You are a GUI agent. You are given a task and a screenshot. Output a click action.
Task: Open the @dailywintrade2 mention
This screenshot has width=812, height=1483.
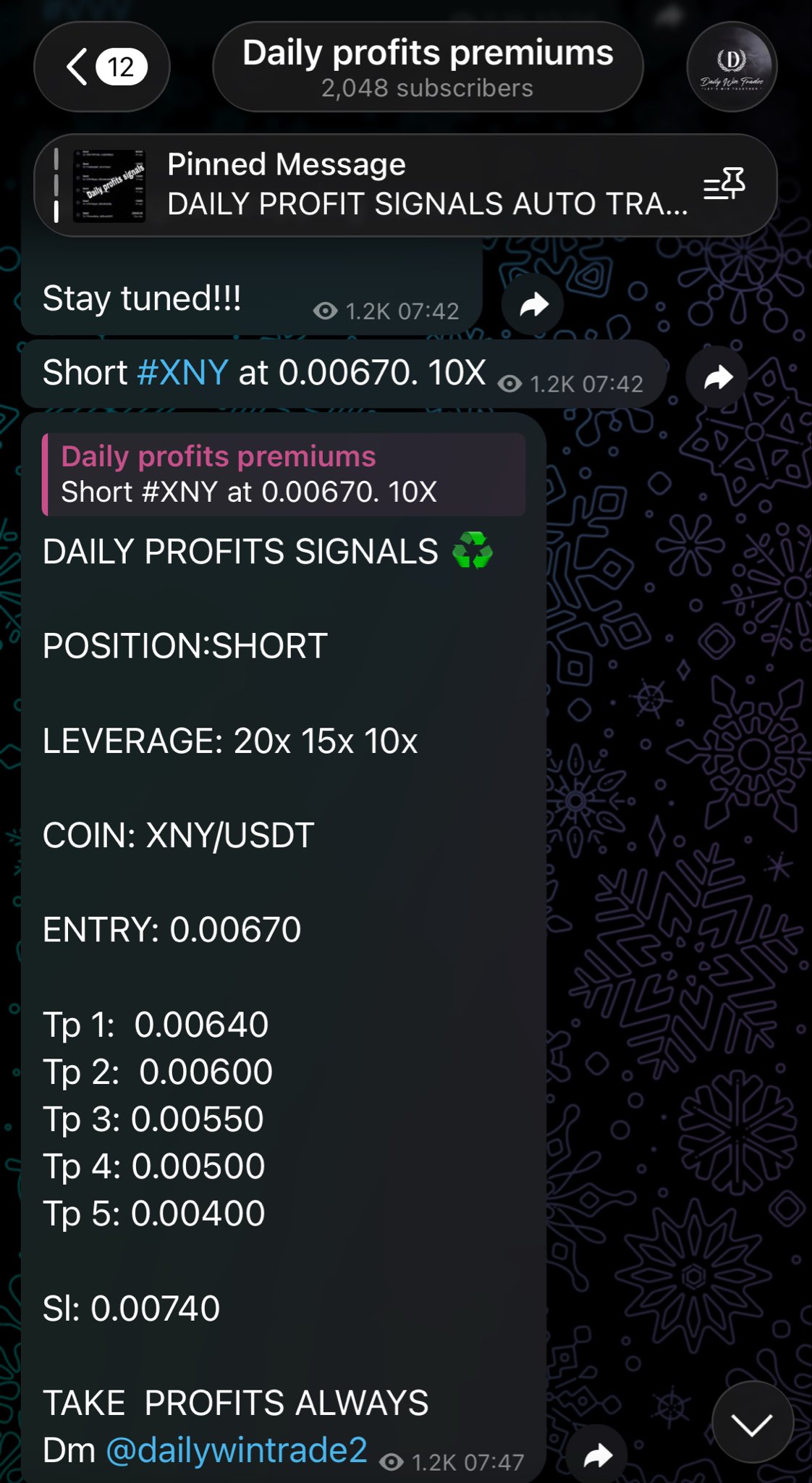point(237,1450)
